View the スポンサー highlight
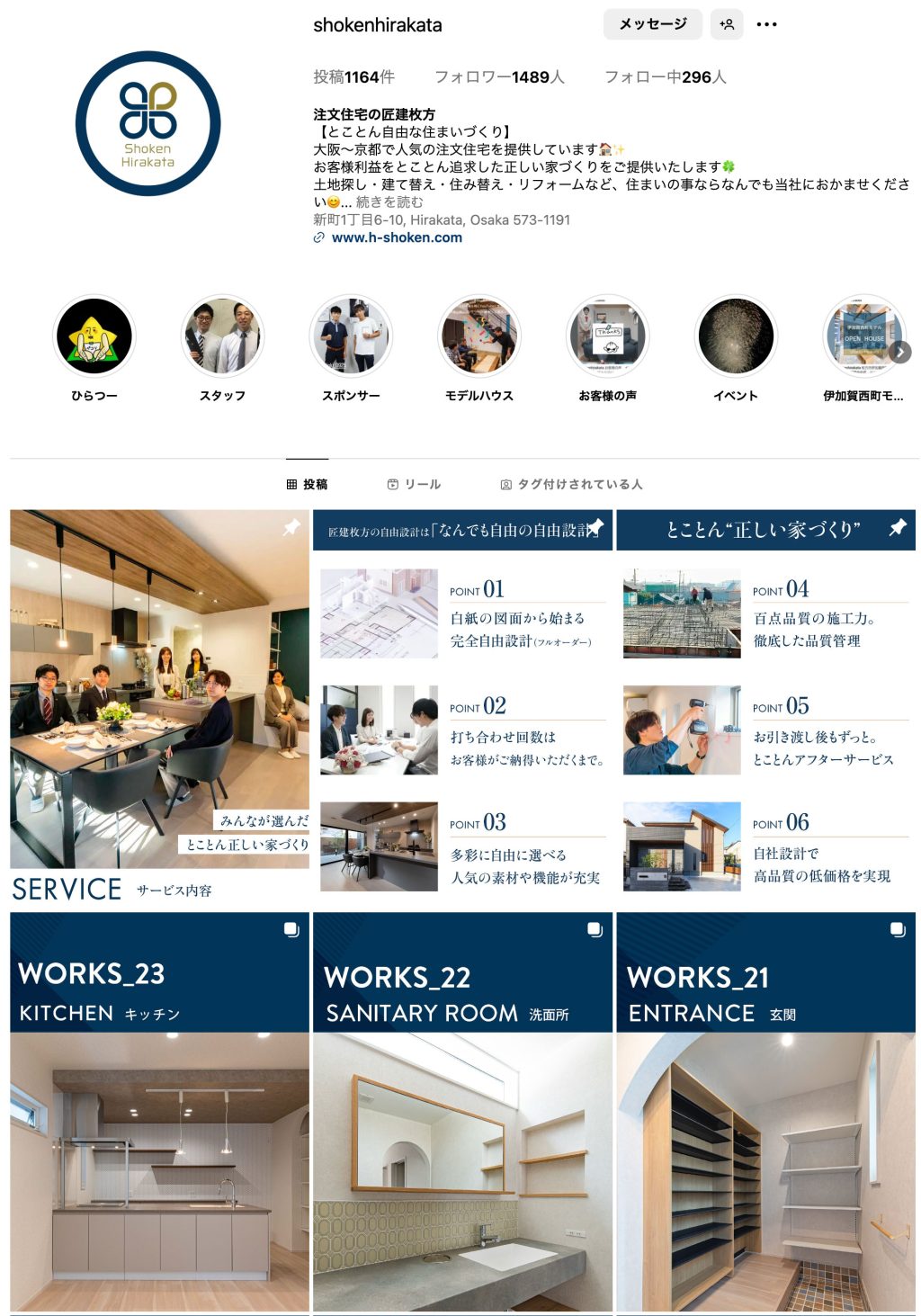Viewport: 921px width, 1316px height. coord(351,336)
